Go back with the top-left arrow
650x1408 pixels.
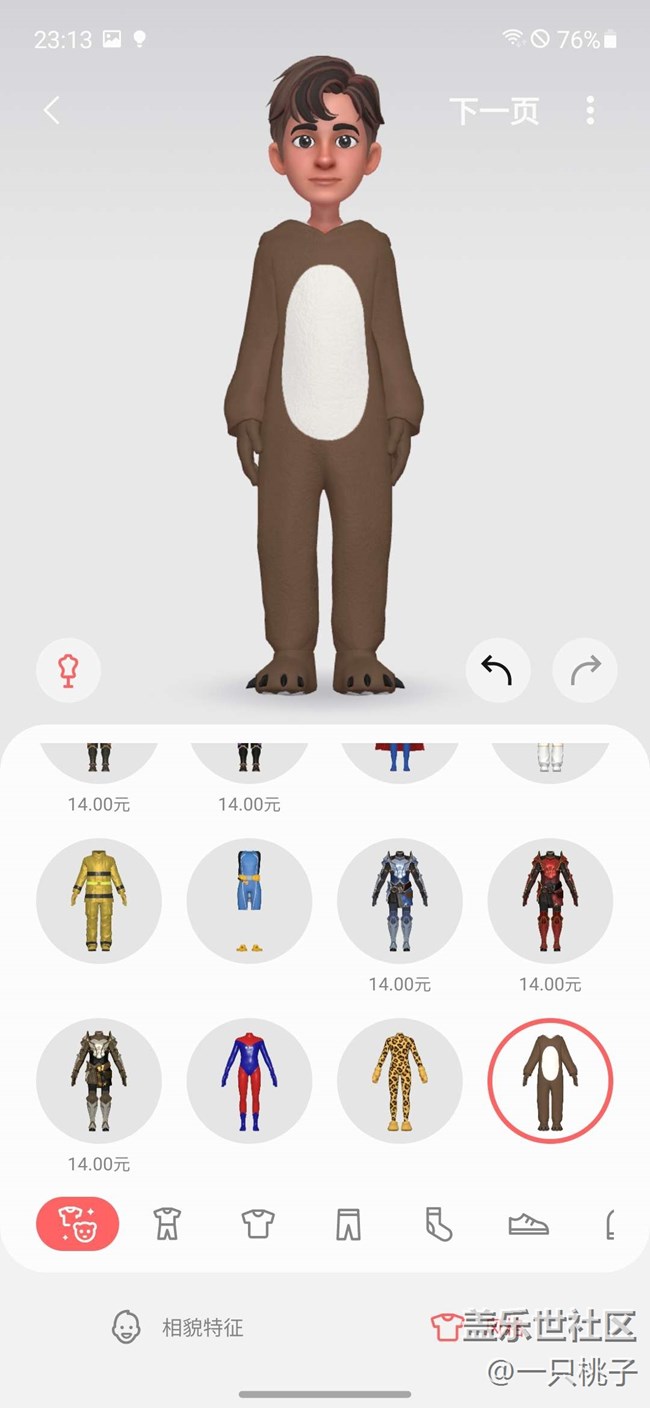[52, 110]
